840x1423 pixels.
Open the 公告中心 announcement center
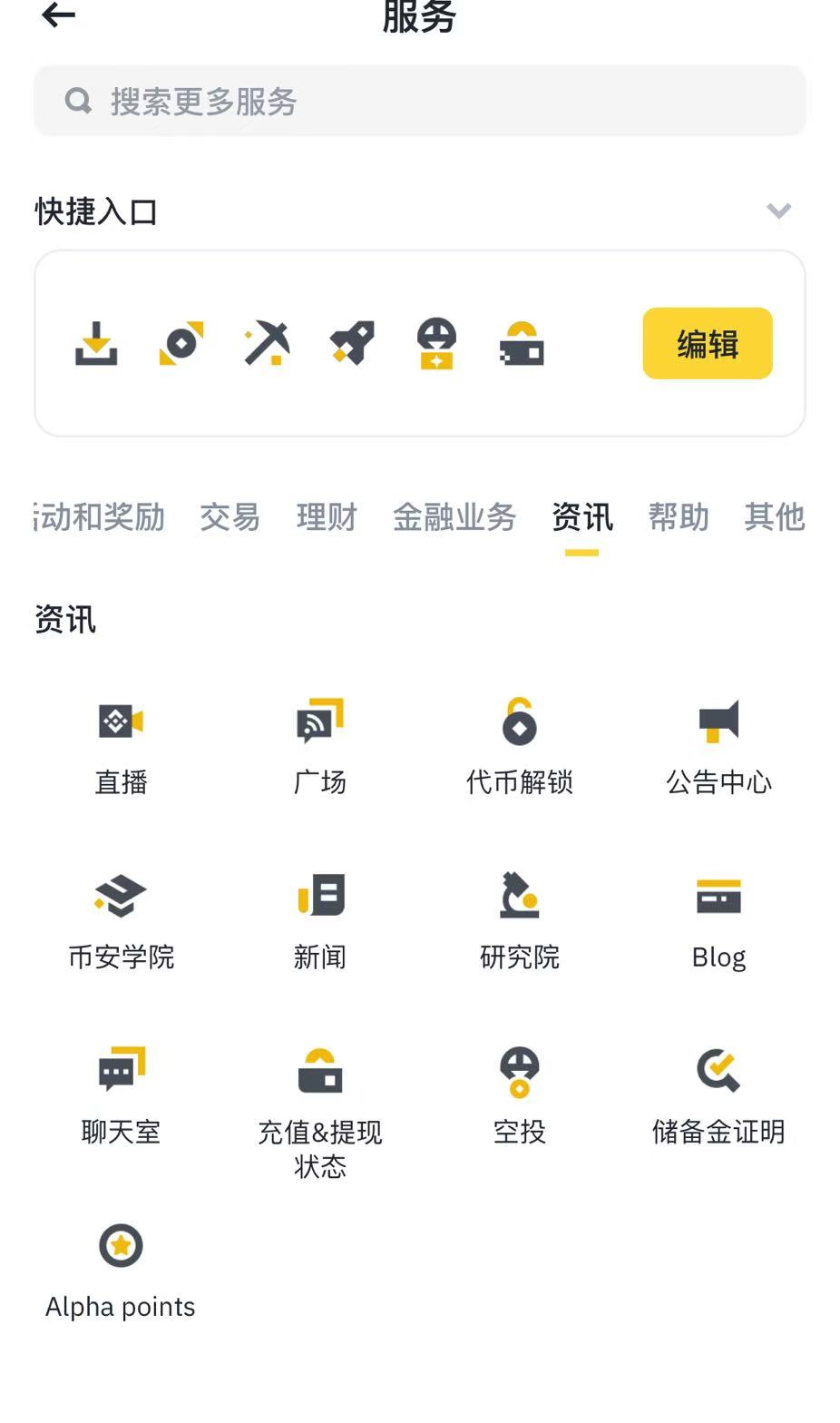[719, 744]
